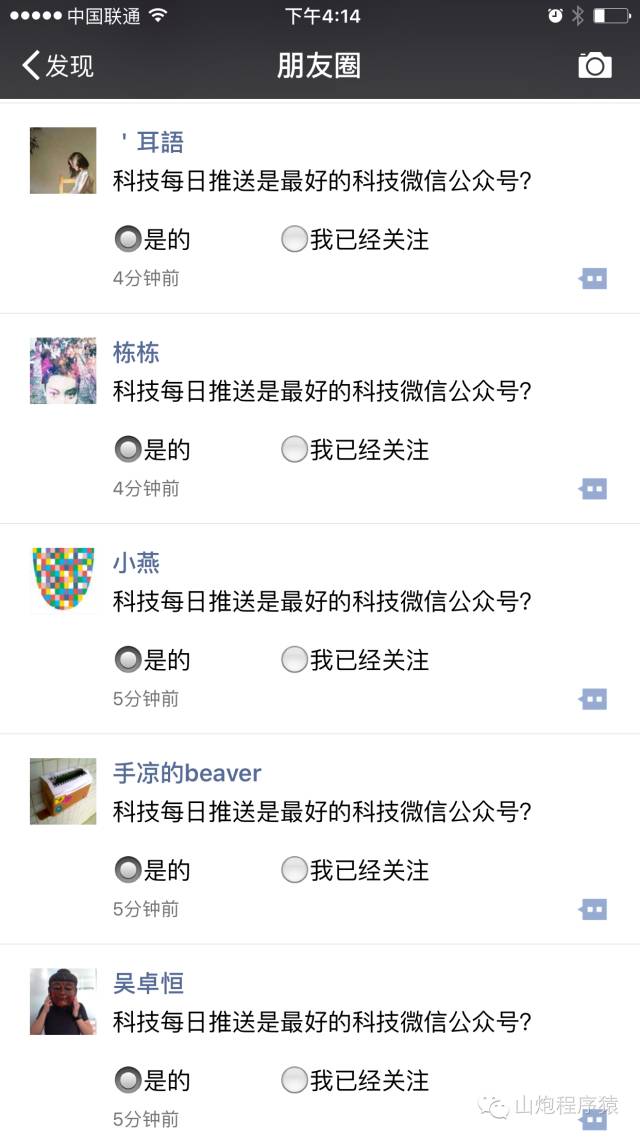640x1138 pixels.
Task: Open the comment menu on 栋栋's post
Action: click(593, 489)
